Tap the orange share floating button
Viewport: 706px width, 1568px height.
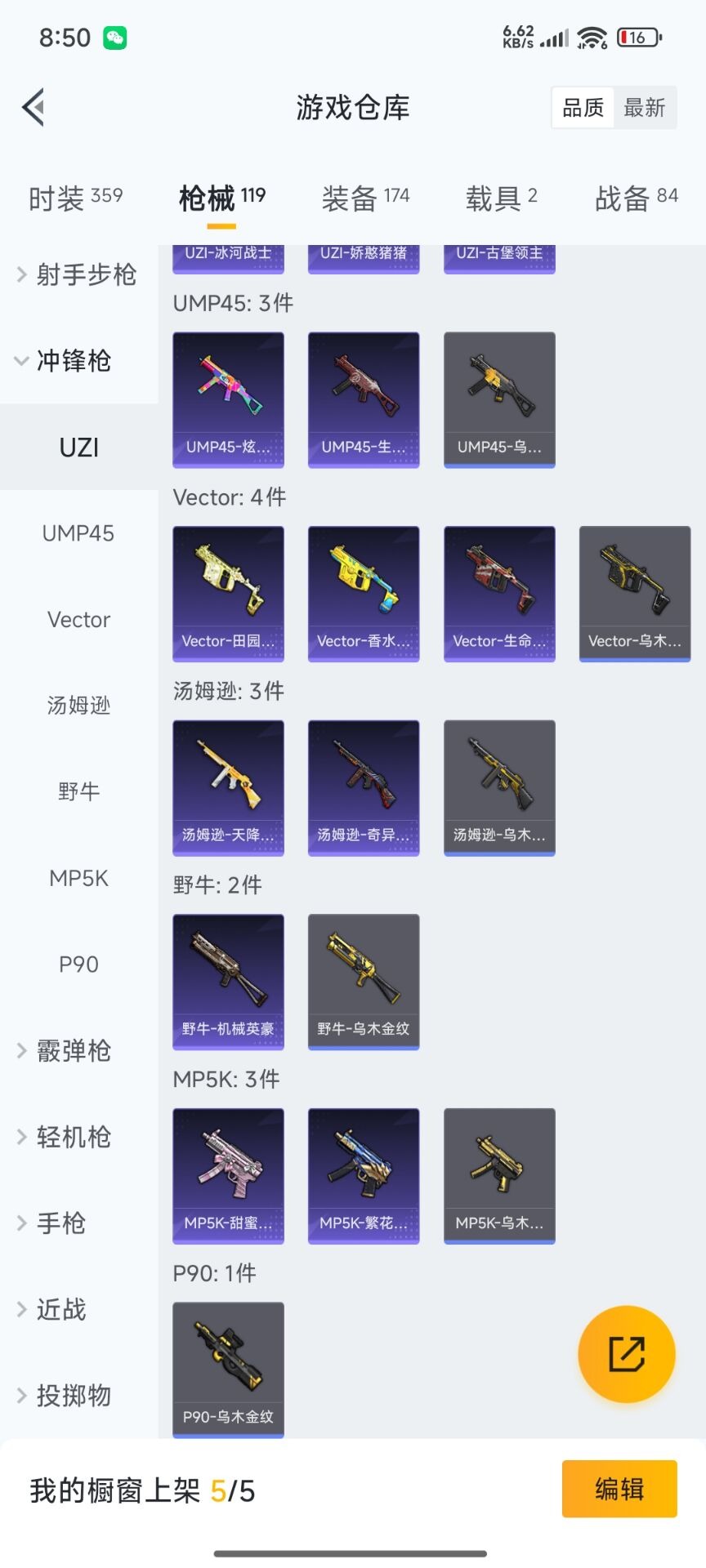[627, 1354]
